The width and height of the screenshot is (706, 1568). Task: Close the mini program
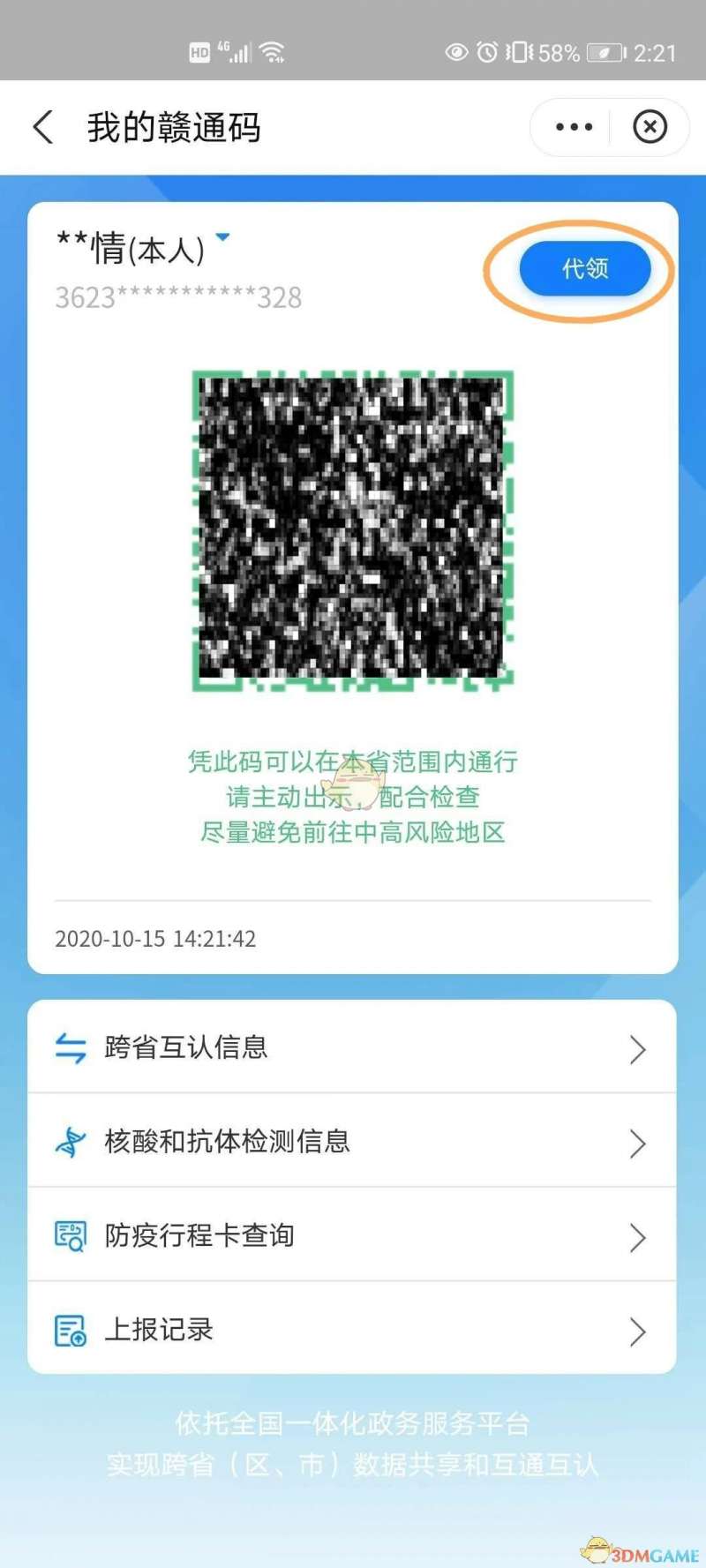tap(650, 127)
